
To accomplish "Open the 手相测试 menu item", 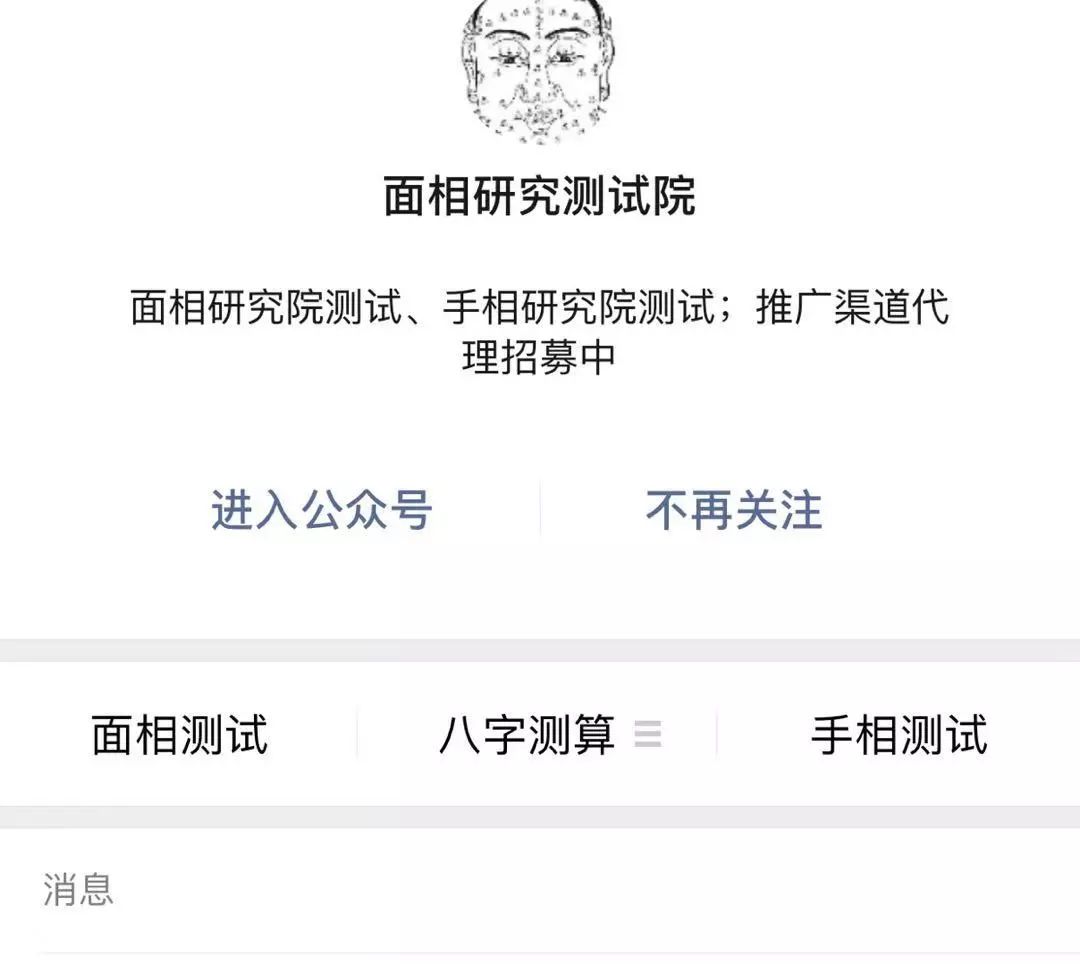I will click(898, 735).
